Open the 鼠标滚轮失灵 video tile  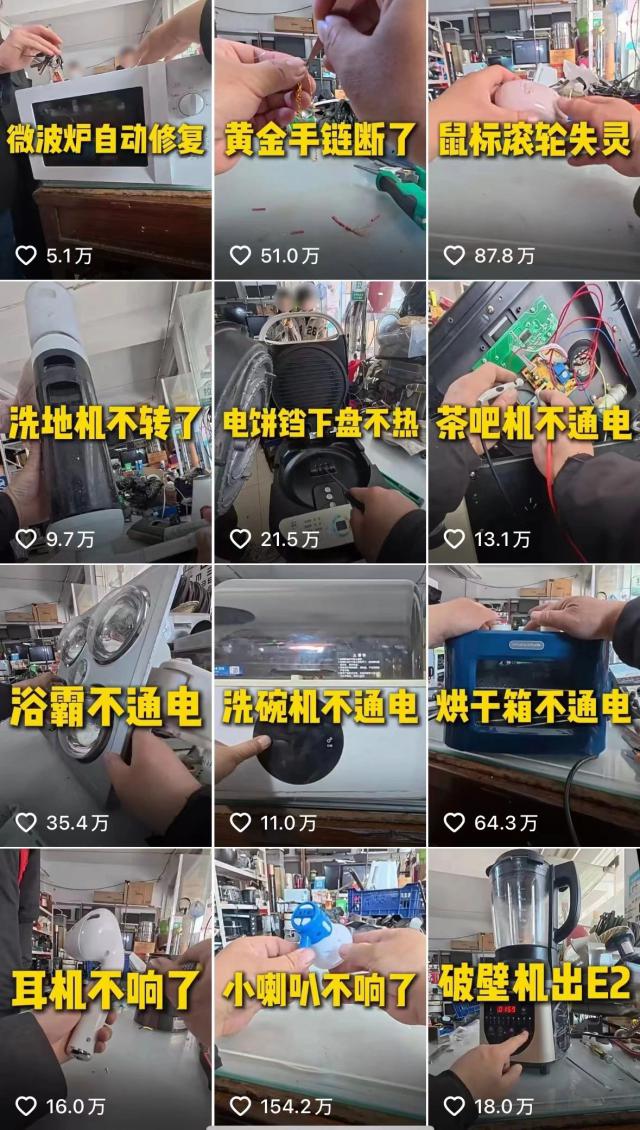(534, 139)
